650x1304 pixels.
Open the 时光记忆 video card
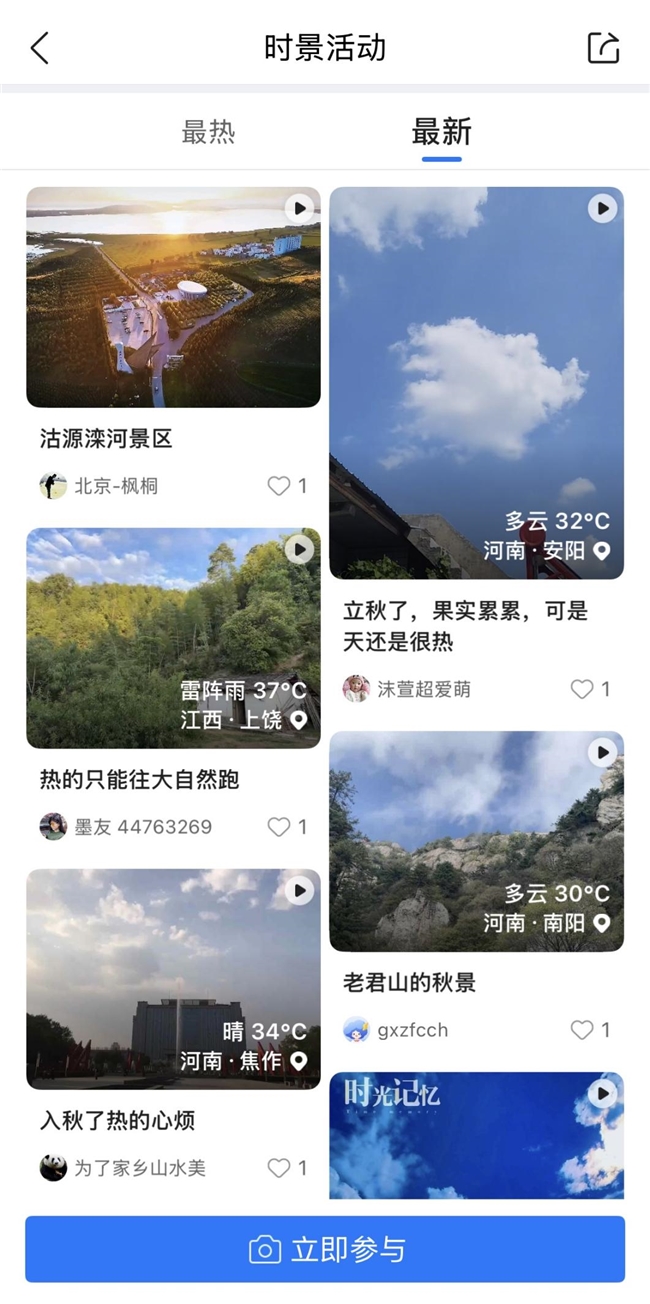coord(476,1135)
